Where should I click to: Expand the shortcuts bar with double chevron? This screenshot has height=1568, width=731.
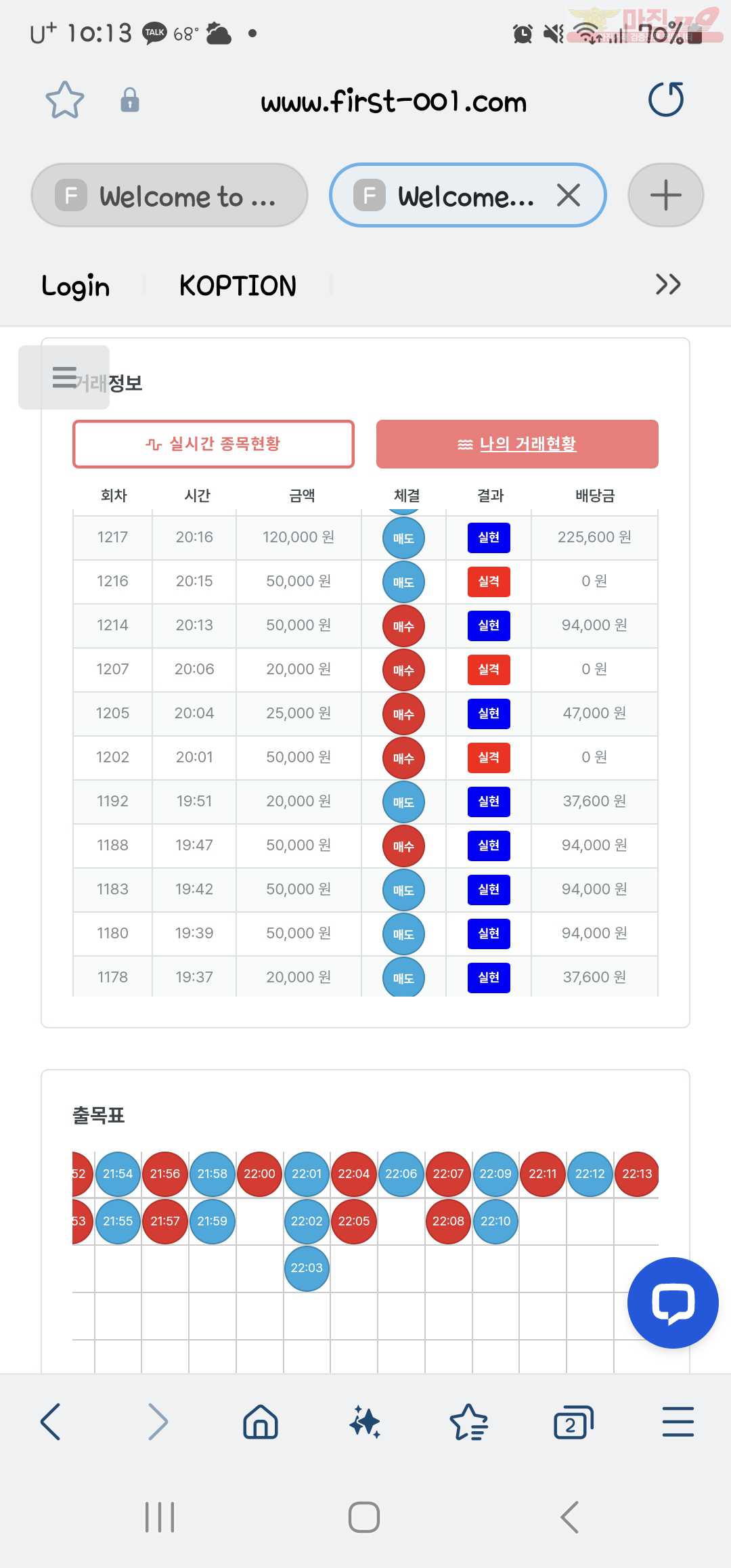[668, 284]
